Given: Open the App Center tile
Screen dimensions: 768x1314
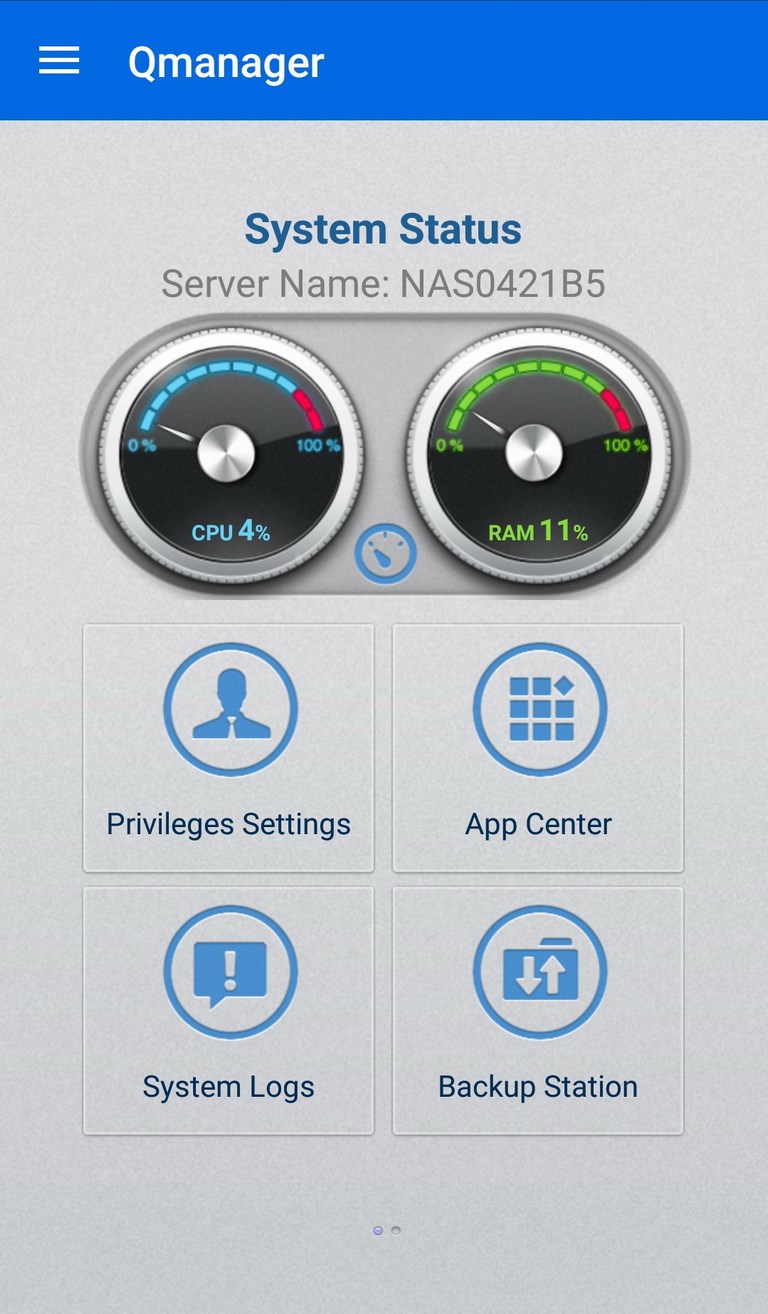Looking at the screenshot, I should (x=538, y=748).
